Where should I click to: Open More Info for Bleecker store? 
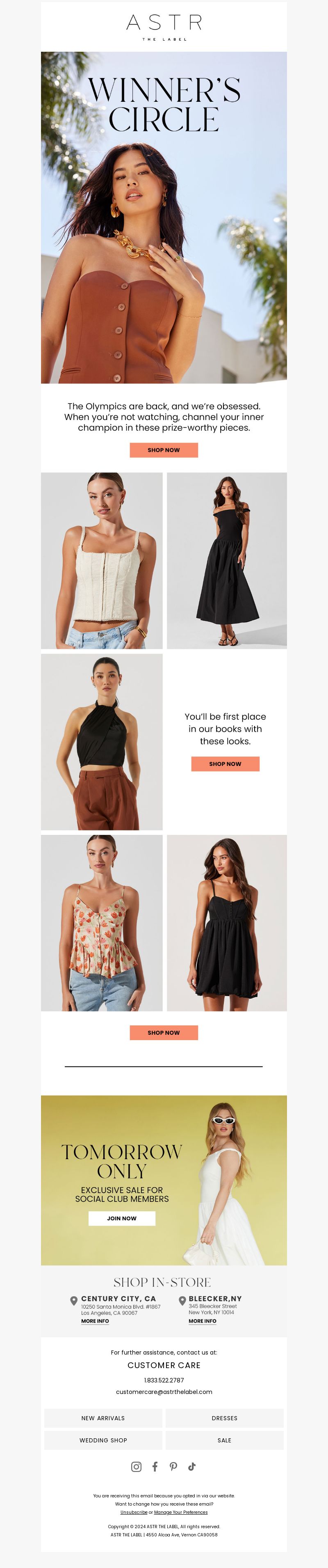[202, 1321]
